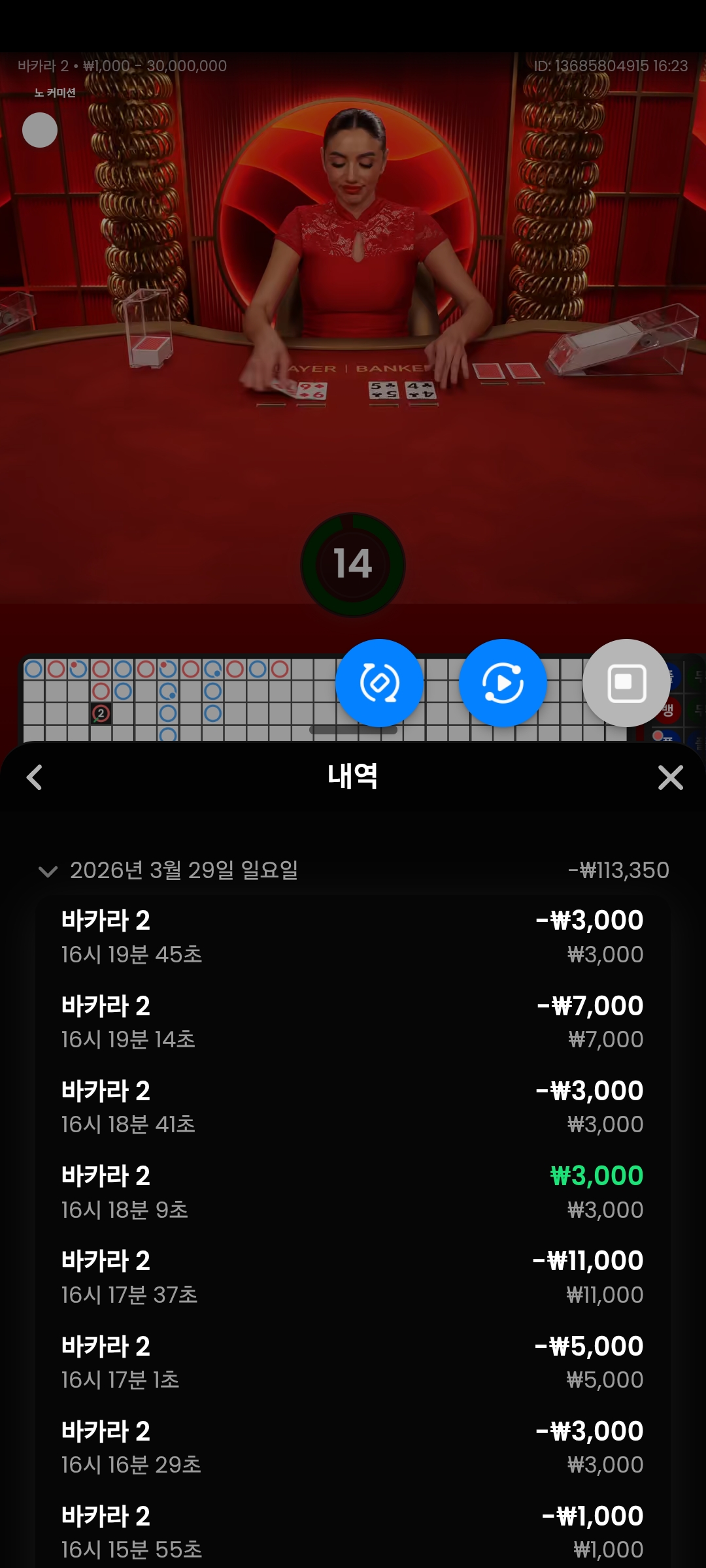Open the 16시 17분 37초 바카라 2 record
Viewport: 706px width, 1568px height.
tap(353, 1277)
